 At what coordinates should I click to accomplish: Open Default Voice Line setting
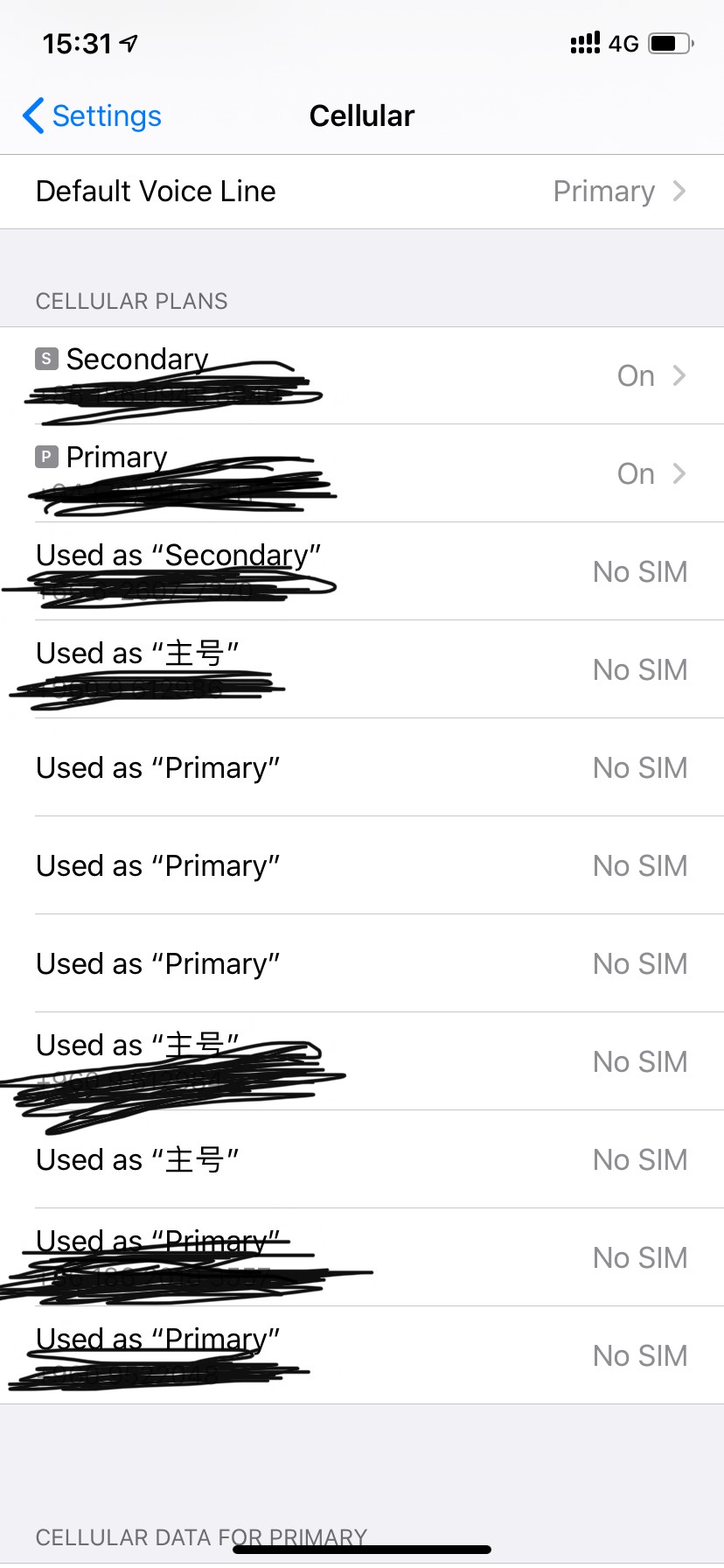(x=361, y=192)
